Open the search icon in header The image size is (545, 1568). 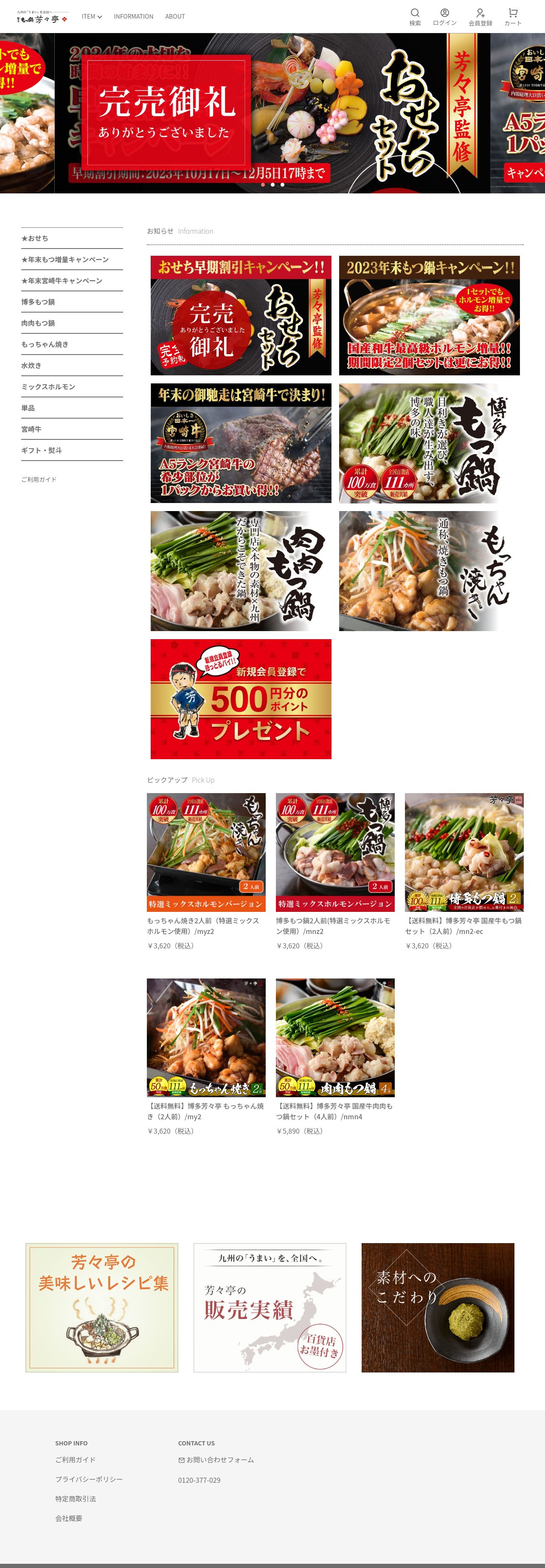click(x=415, y=17)
